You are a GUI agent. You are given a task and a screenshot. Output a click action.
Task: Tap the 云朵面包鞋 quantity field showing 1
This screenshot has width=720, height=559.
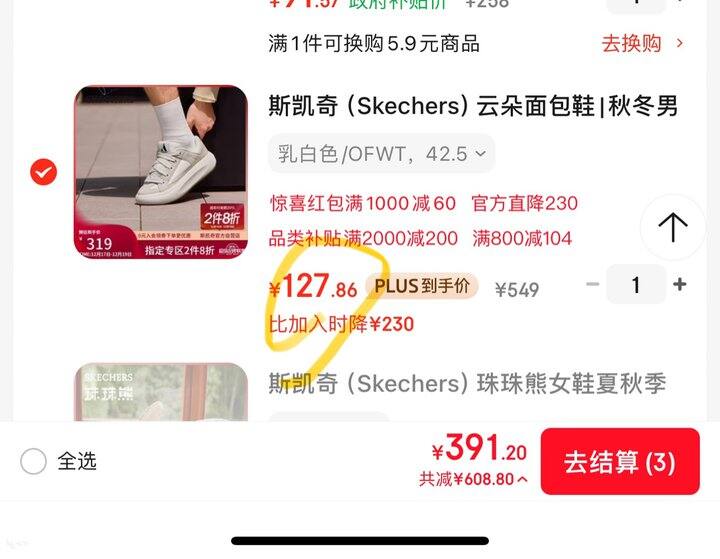click(x=636, y=284)
